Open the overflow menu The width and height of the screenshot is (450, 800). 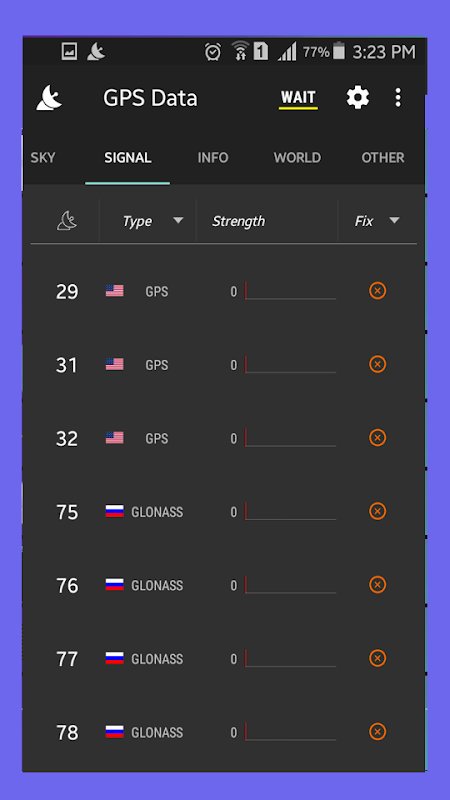(x=398, y=97)
